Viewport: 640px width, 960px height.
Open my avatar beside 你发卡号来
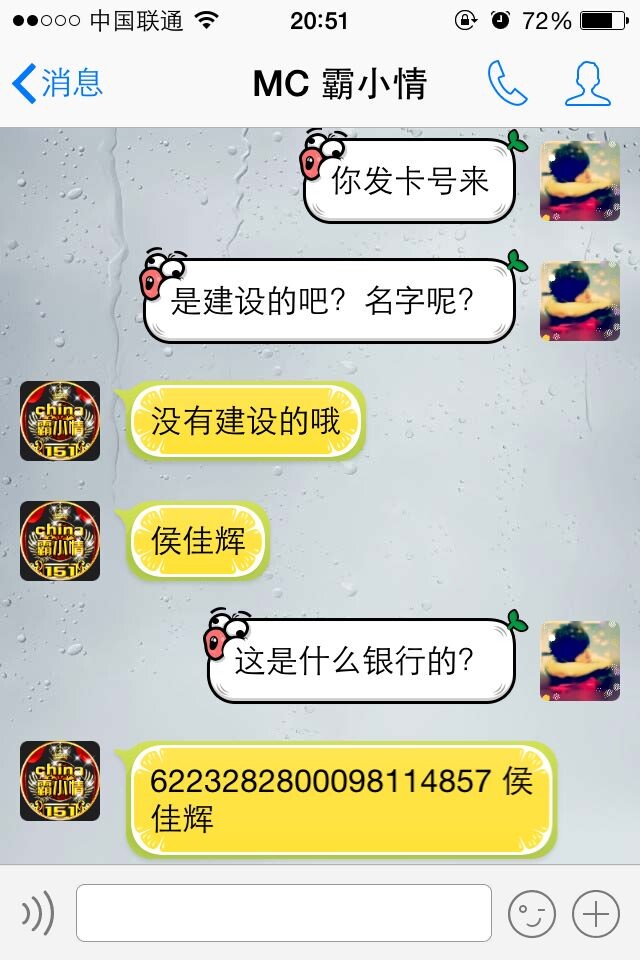click(580, 181)
